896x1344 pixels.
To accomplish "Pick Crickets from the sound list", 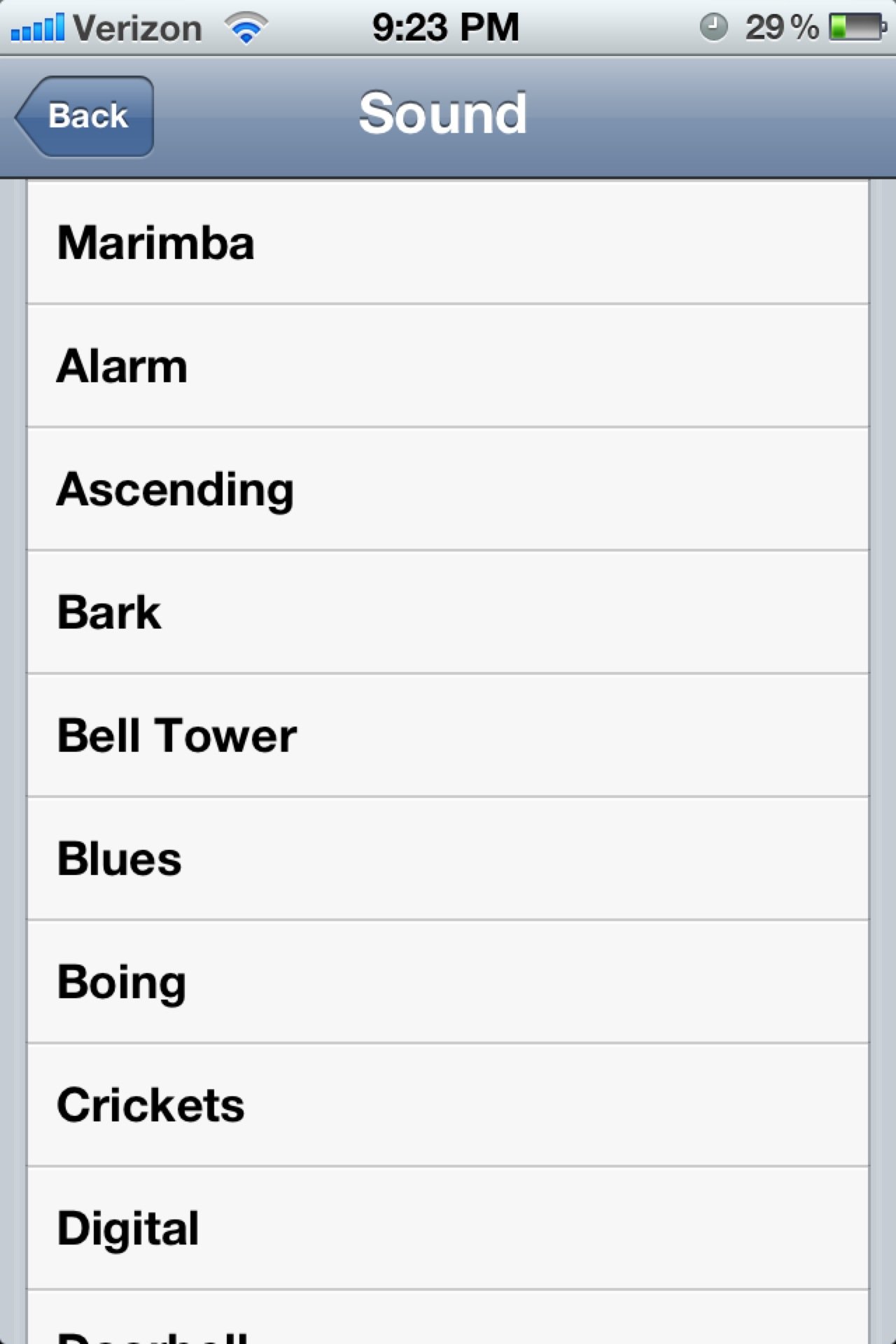I will (448, 1105).
